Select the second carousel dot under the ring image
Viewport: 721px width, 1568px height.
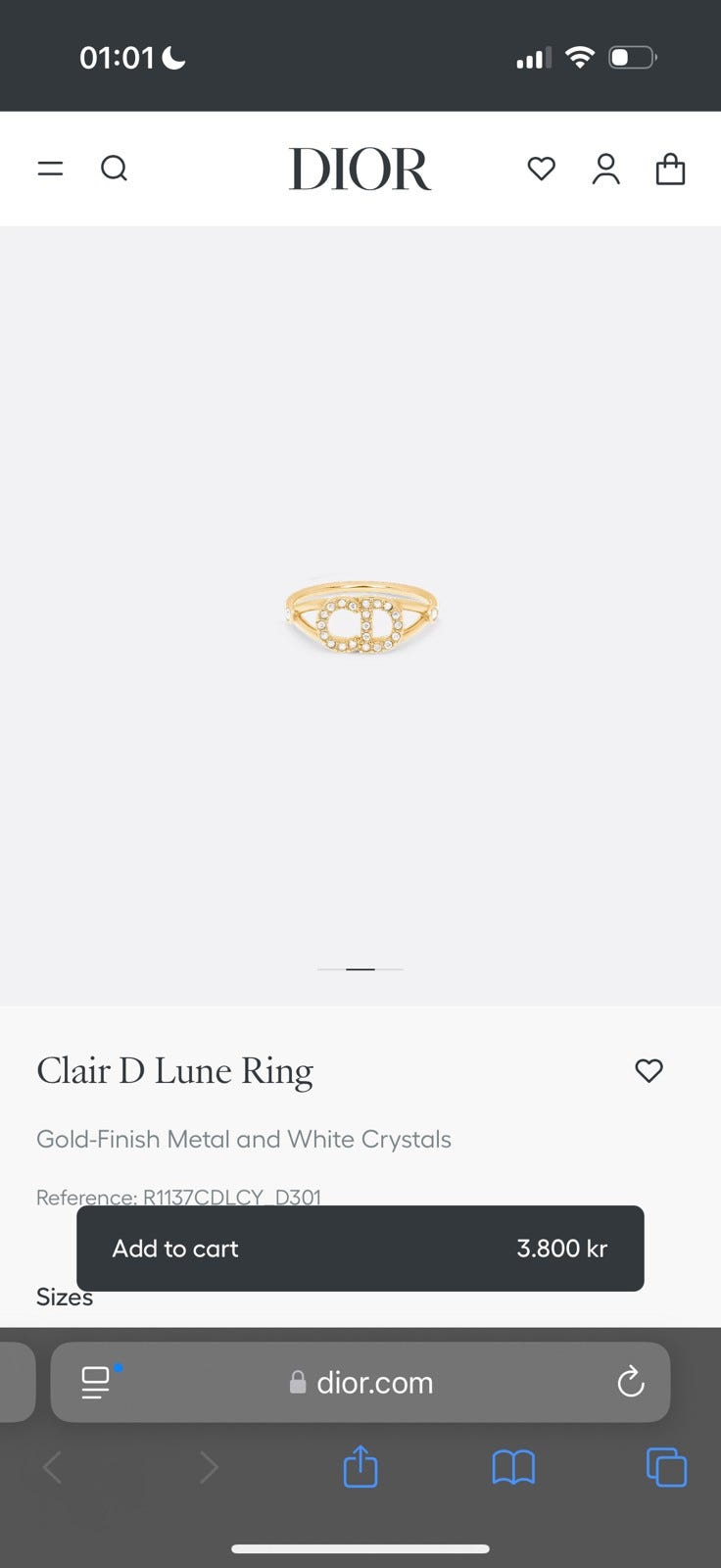pyautogui.click(x=360, y=968)
